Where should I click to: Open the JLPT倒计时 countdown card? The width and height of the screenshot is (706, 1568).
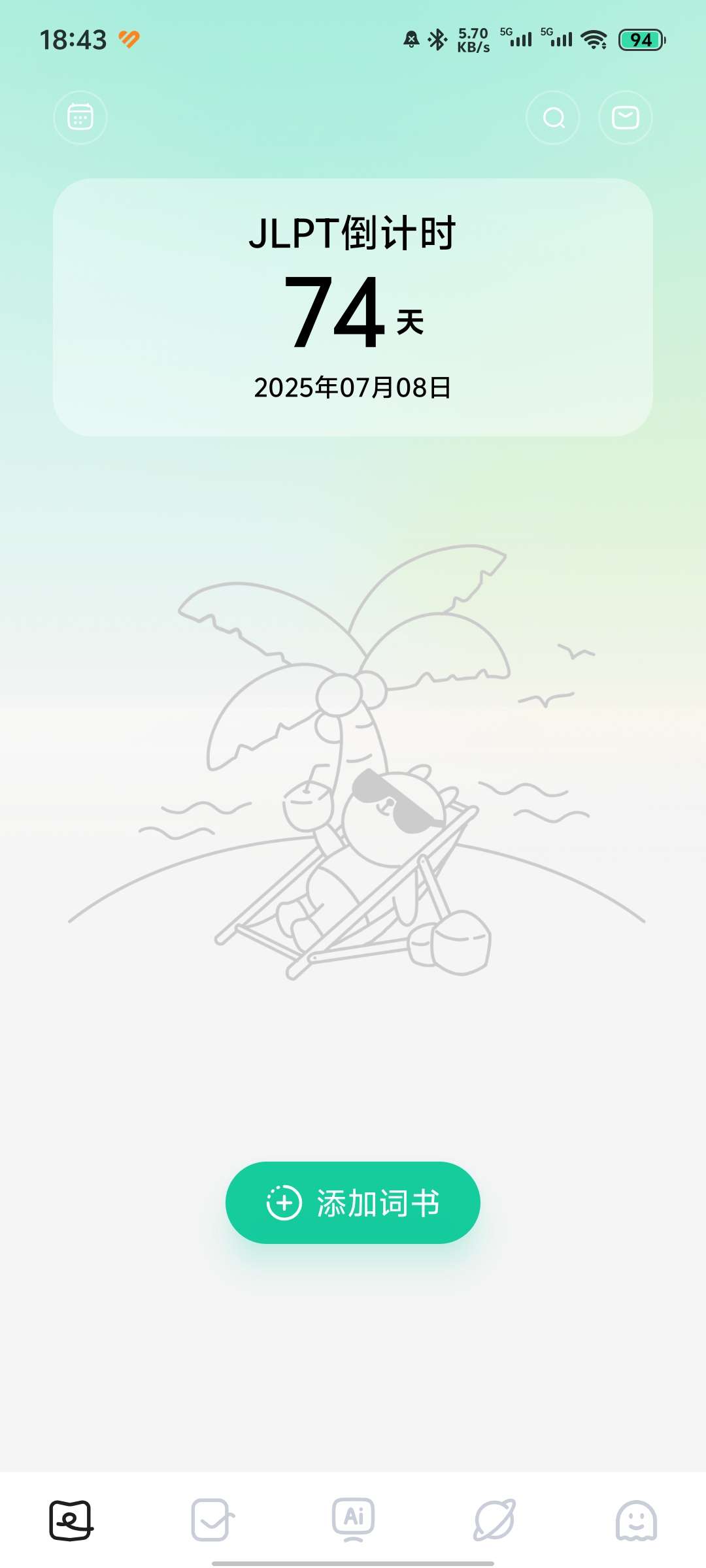pos(353,307)
